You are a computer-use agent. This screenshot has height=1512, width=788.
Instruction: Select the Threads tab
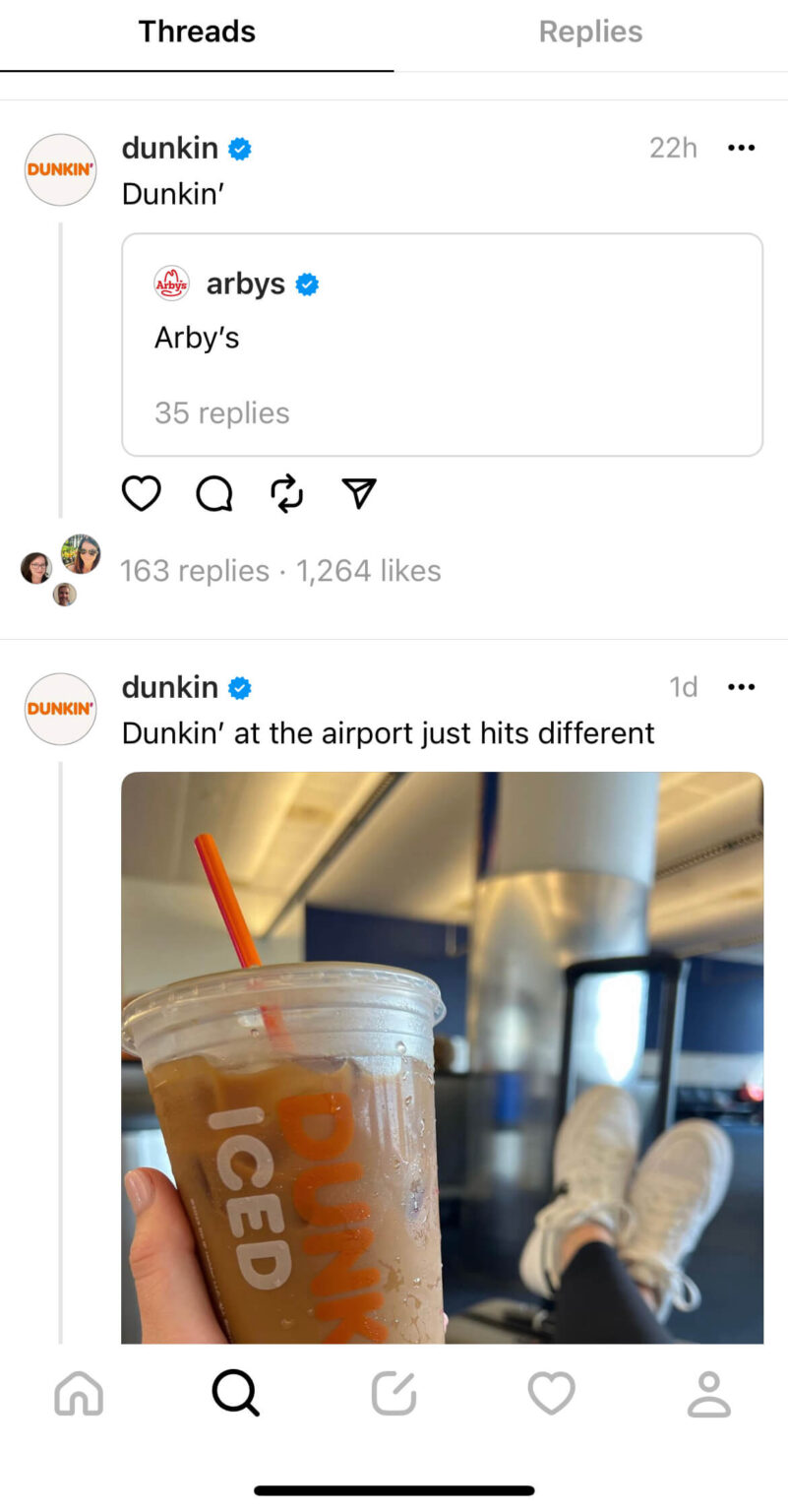[197, 31]
